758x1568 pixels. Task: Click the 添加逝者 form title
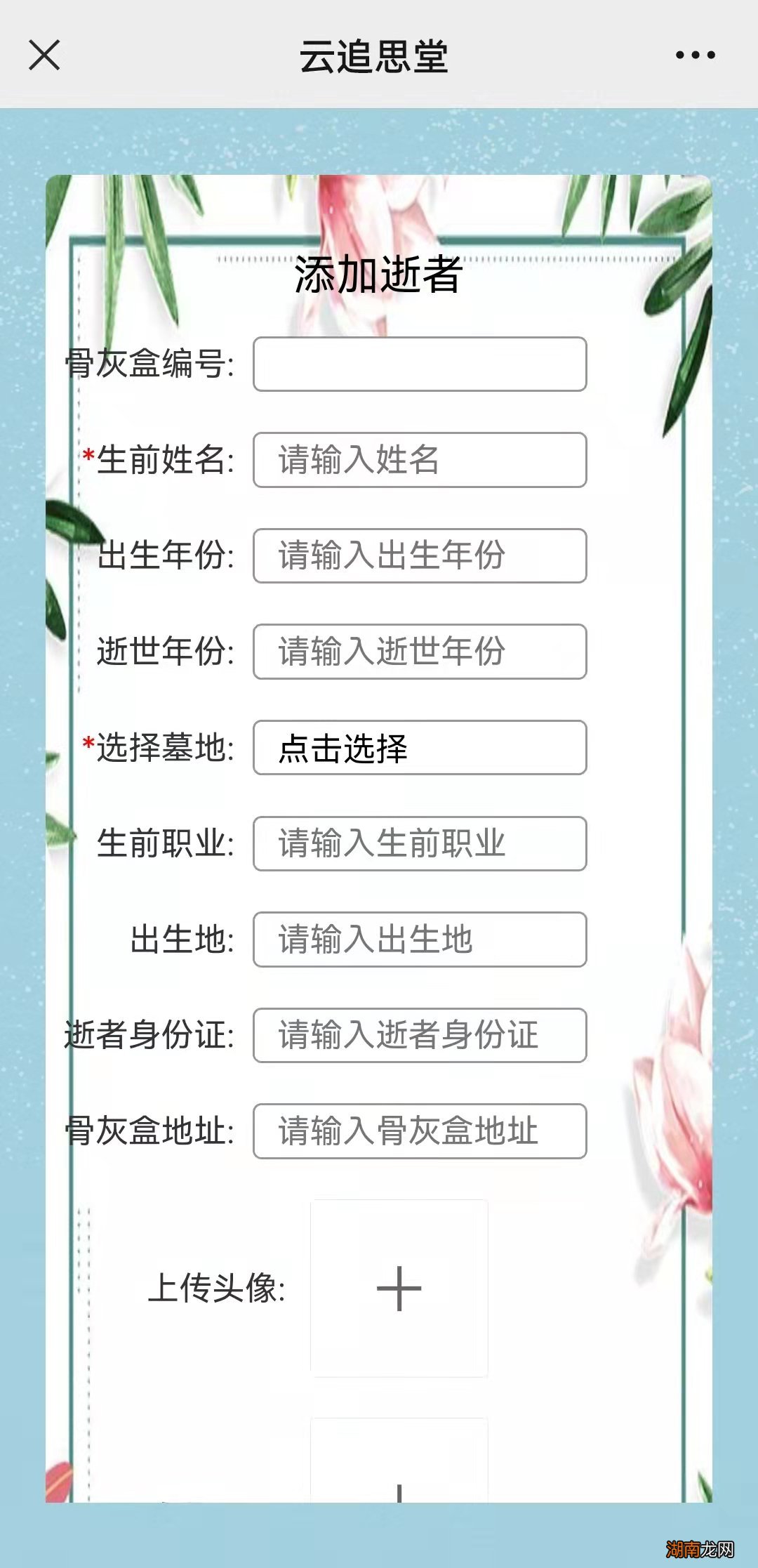(x=379, y=275)
